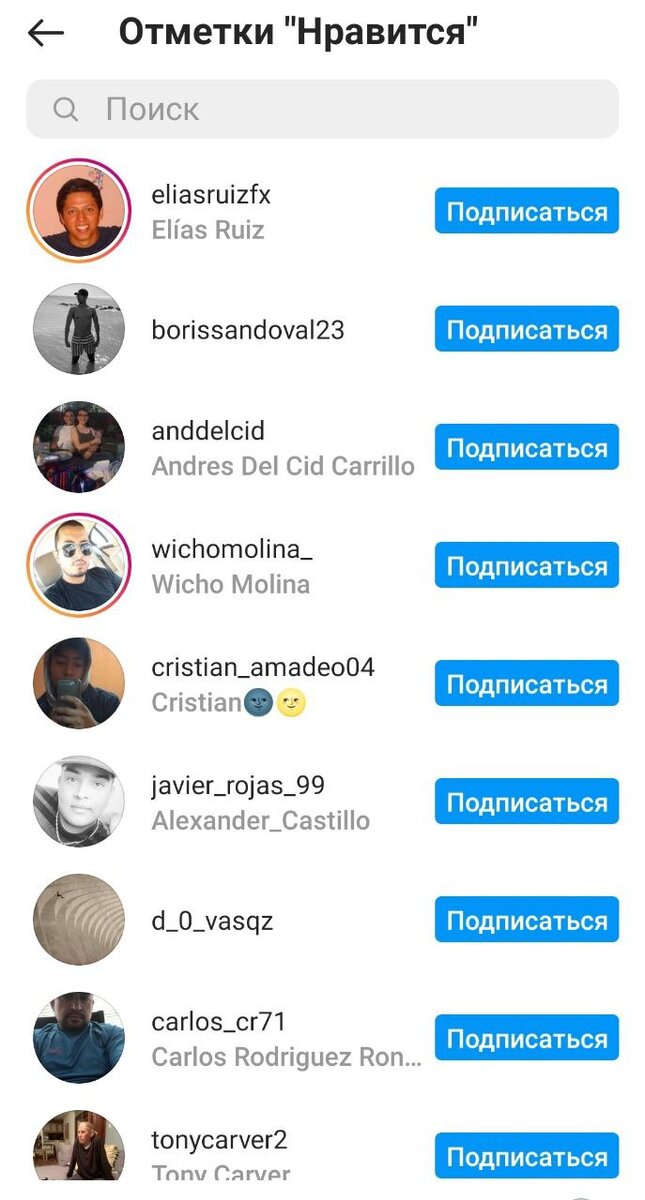Open javier_rojas_99 profile row
645x1200 pixels.
pyautogui.click(x=238, y=786)
